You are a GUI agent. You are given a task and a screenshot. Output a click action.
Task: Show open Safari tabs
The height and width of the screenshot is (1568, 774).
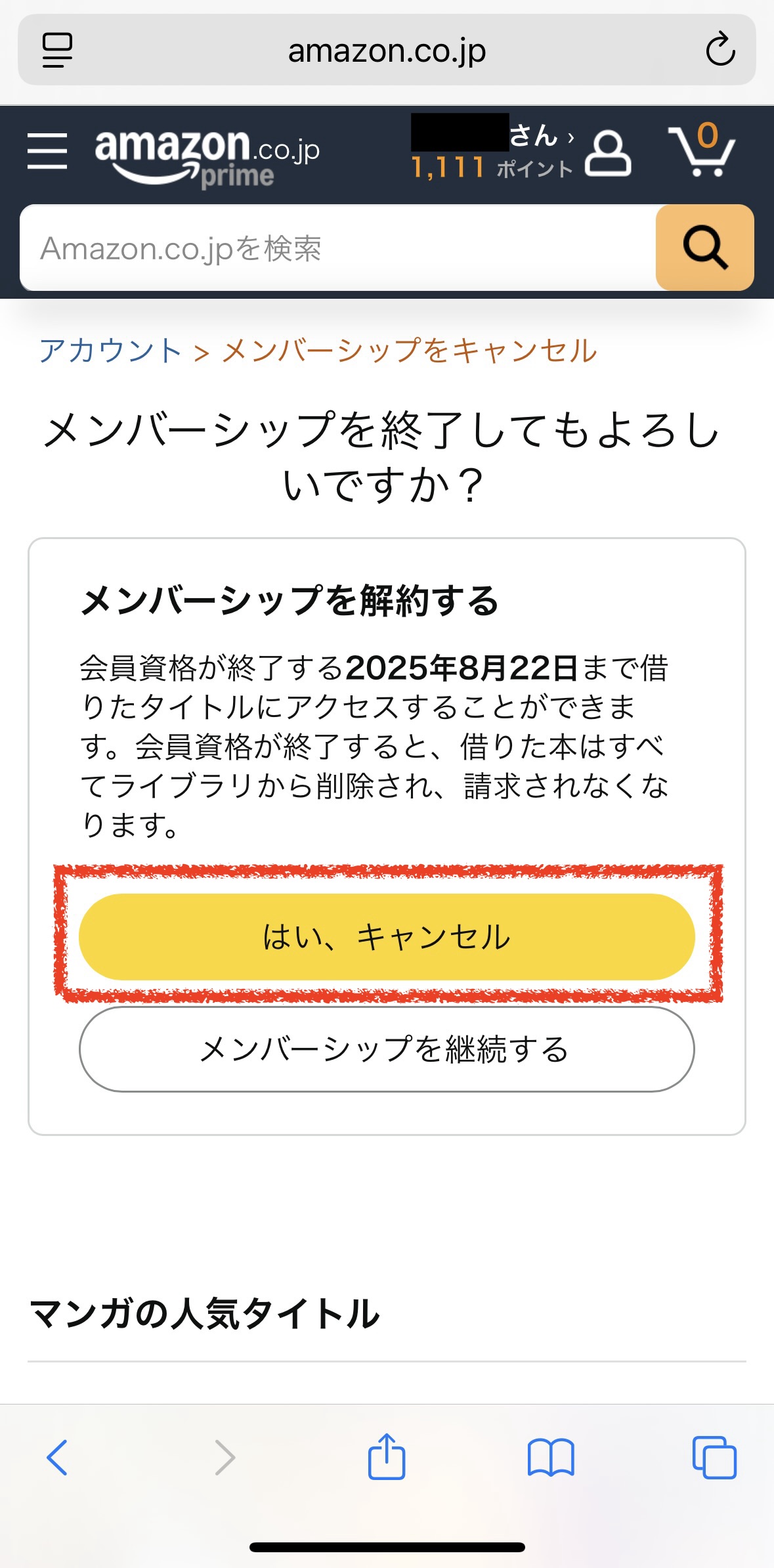point(714,1458)
